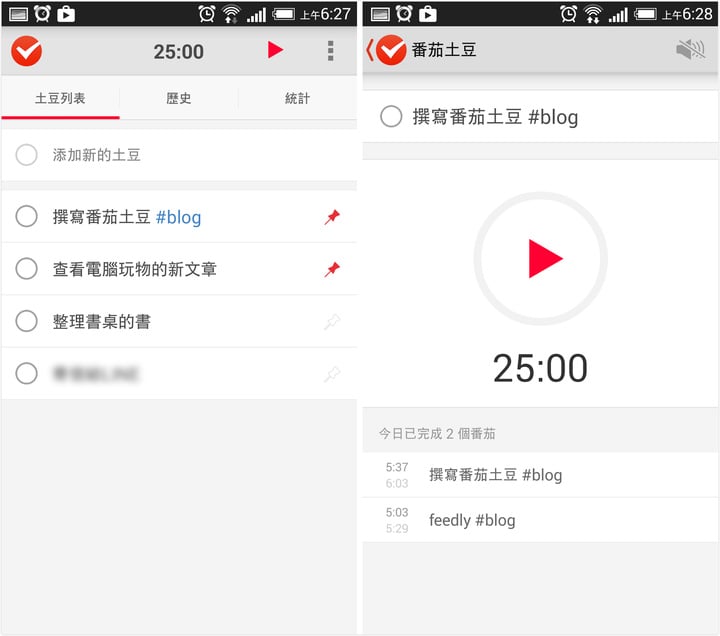Screen dimensions: 720x636
Task: Select the 土豆列表 tab
Action: (60, 98)
